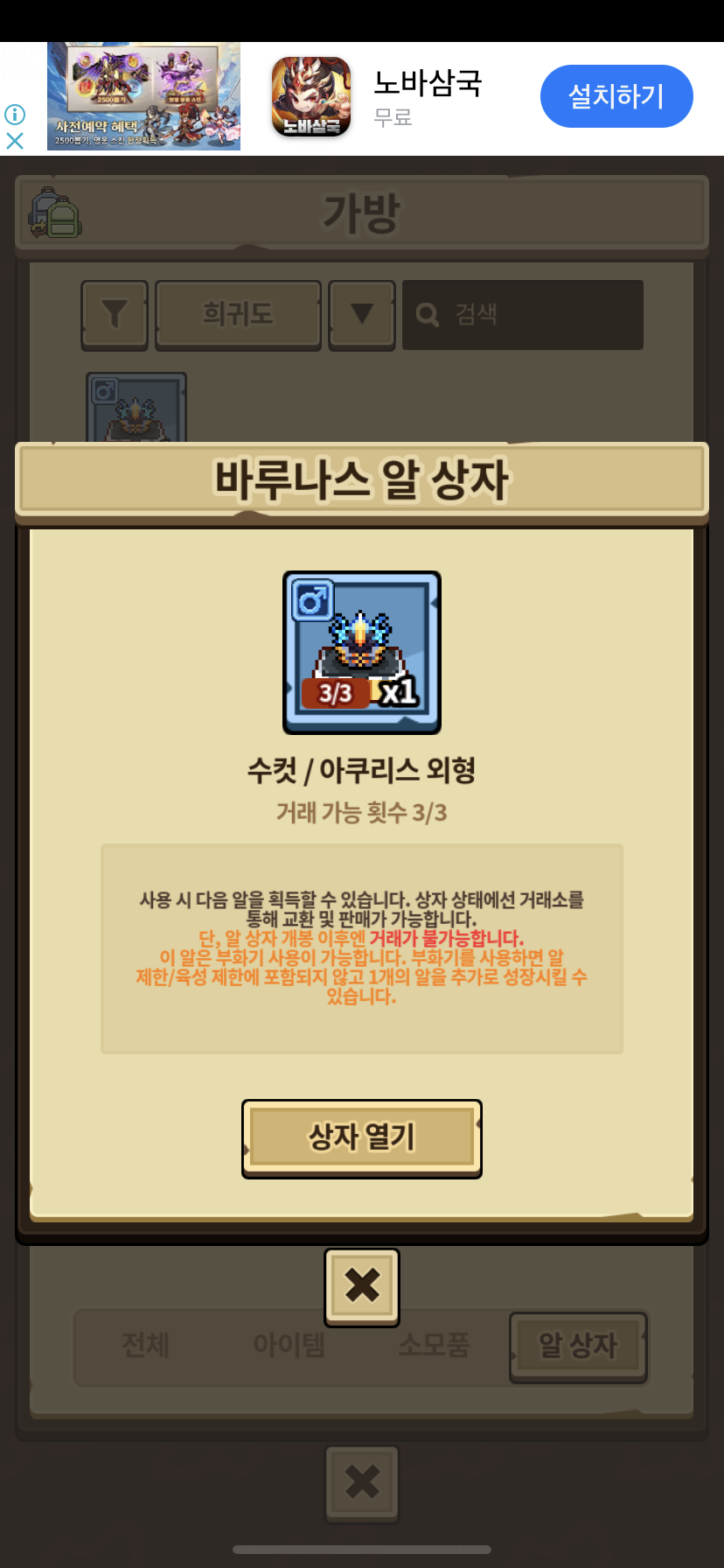
Task: Tap the egg box item icon in the dialog
Action: 361,653
